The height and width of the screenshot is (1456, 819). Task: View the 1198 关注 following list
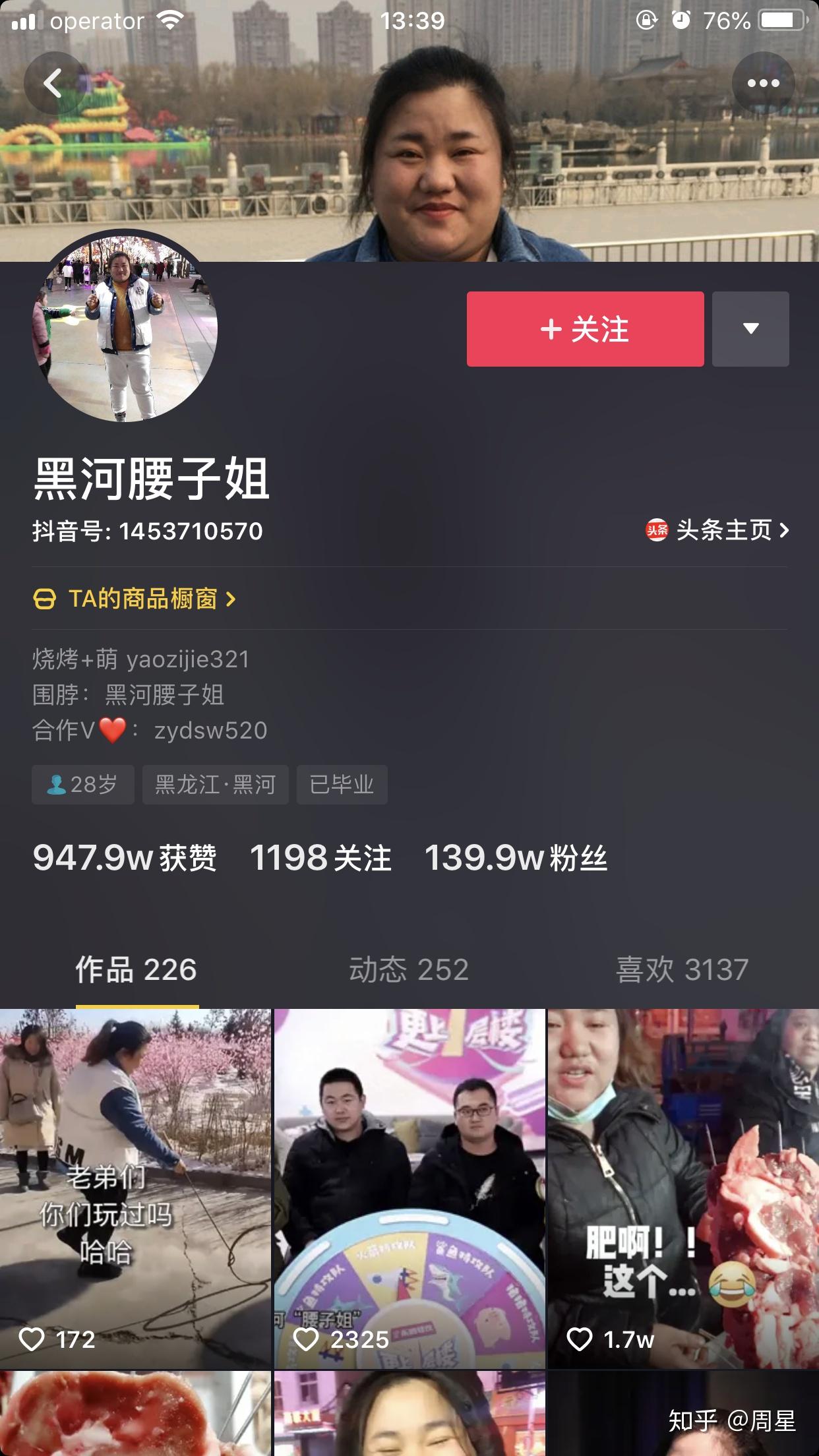pos(320,858)
